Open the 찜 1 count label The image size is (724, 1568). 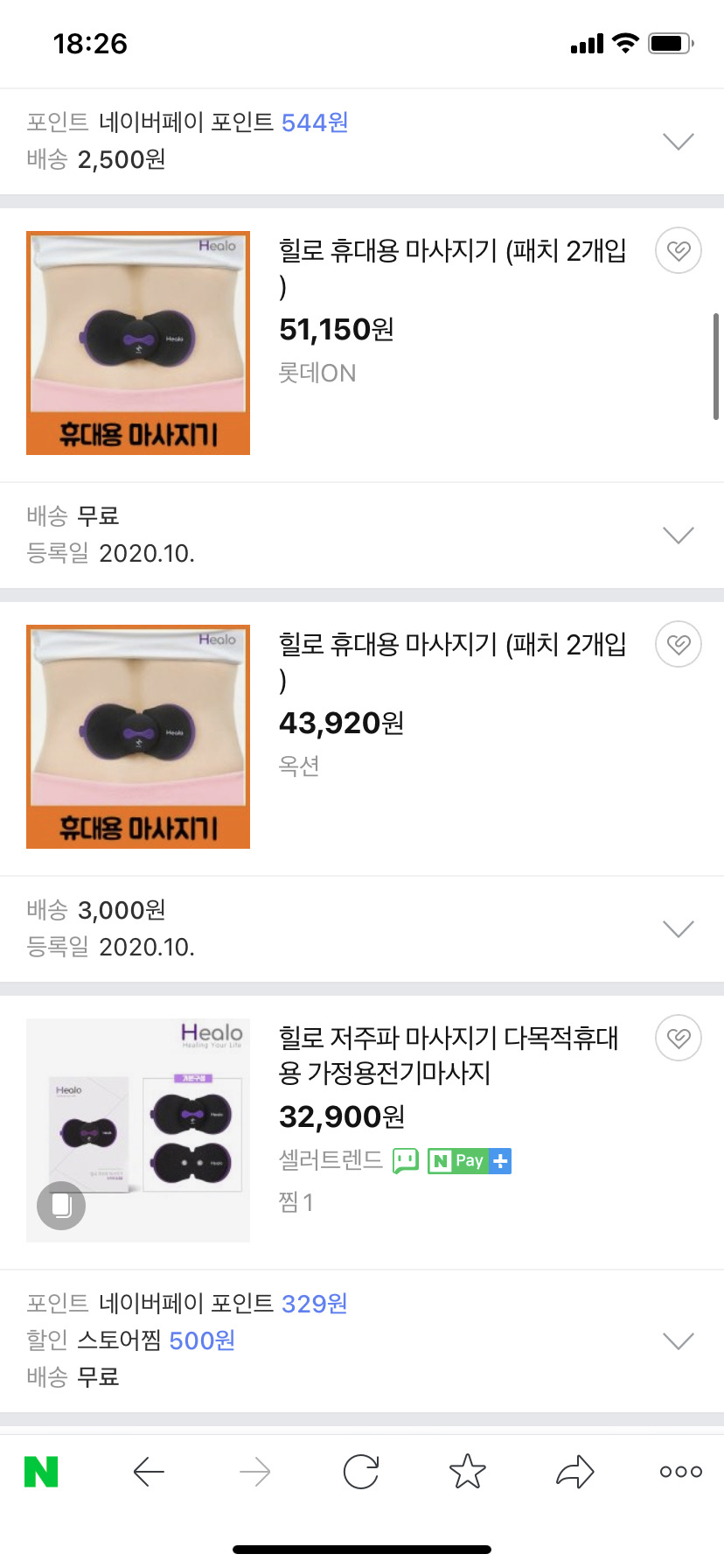pos(296,1202)
